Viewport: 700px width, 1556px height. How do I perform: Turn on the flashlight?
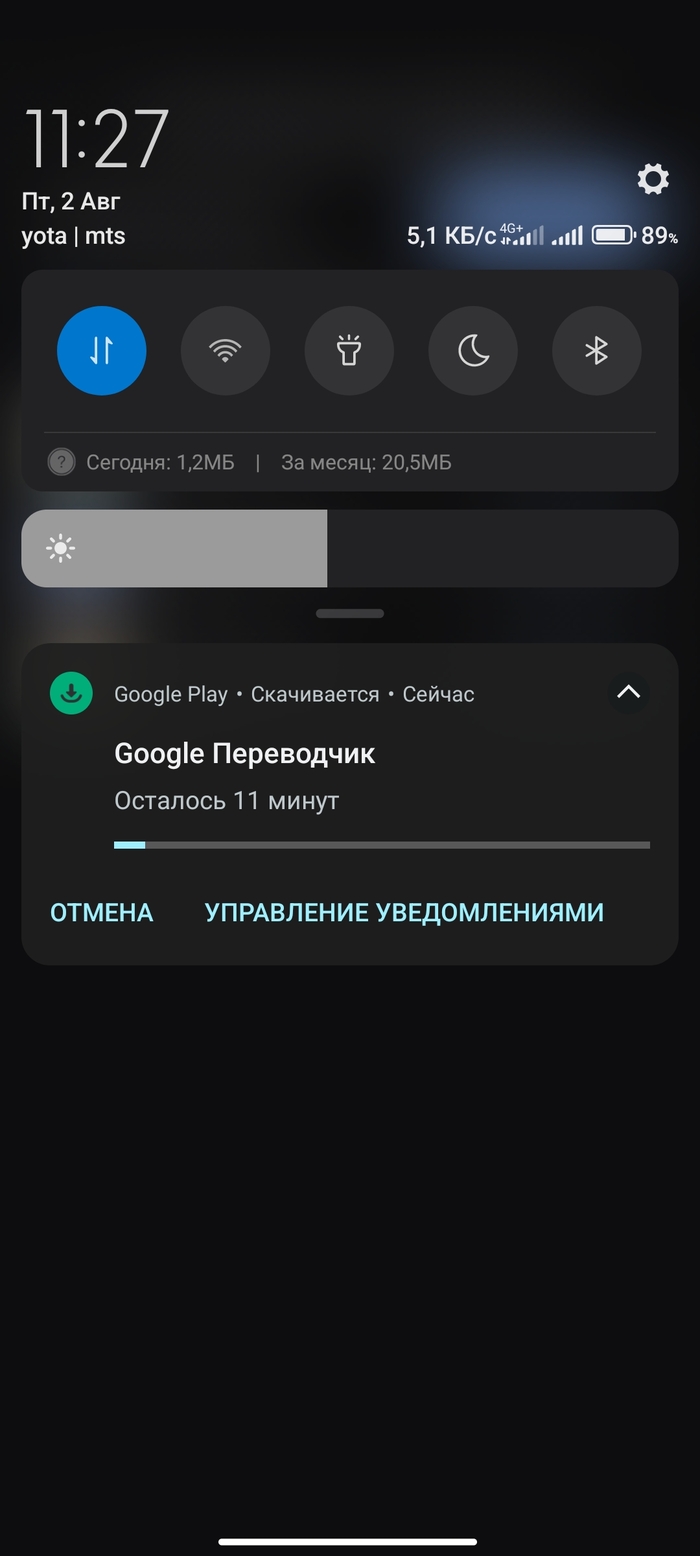pos(349,351)
